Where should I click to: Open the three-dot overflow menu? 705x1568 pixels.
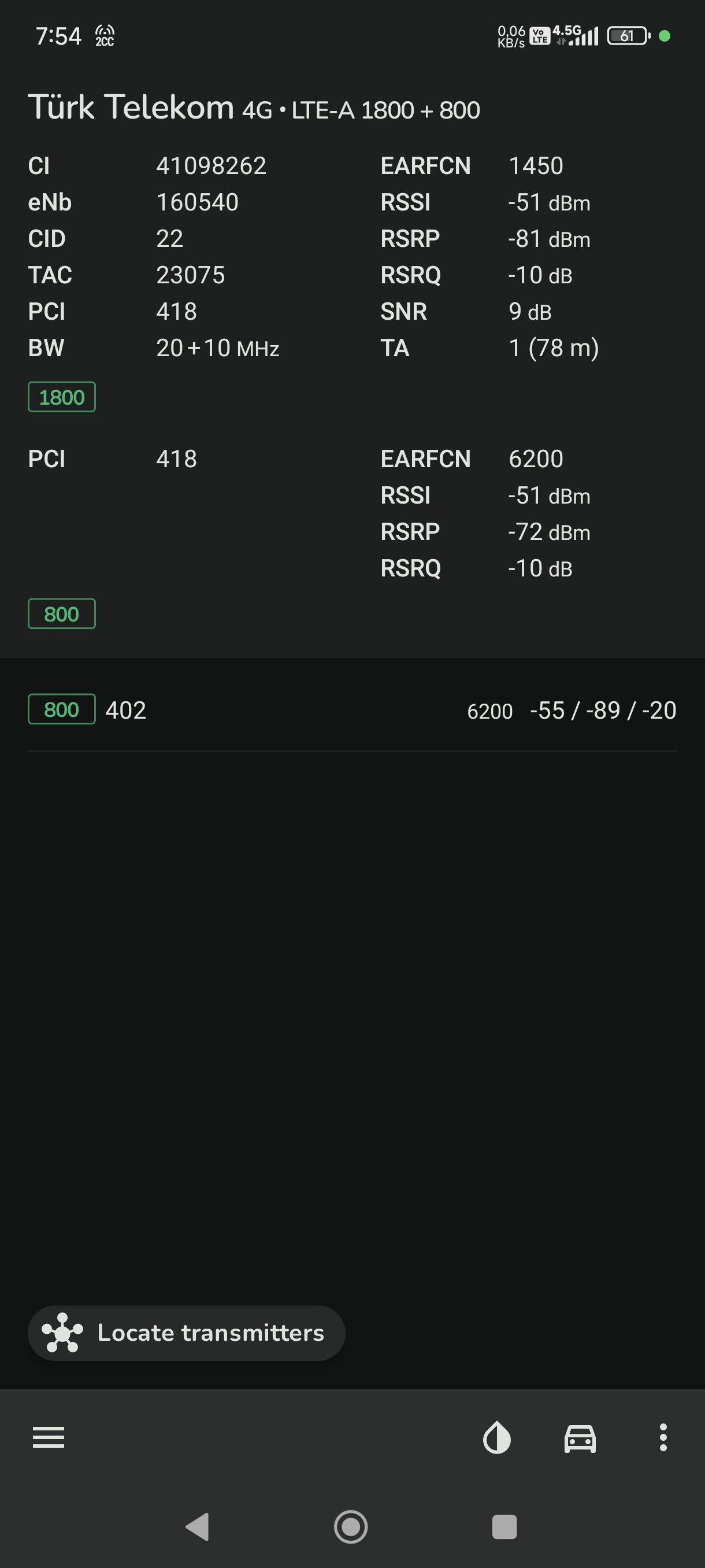(663, 1437)
